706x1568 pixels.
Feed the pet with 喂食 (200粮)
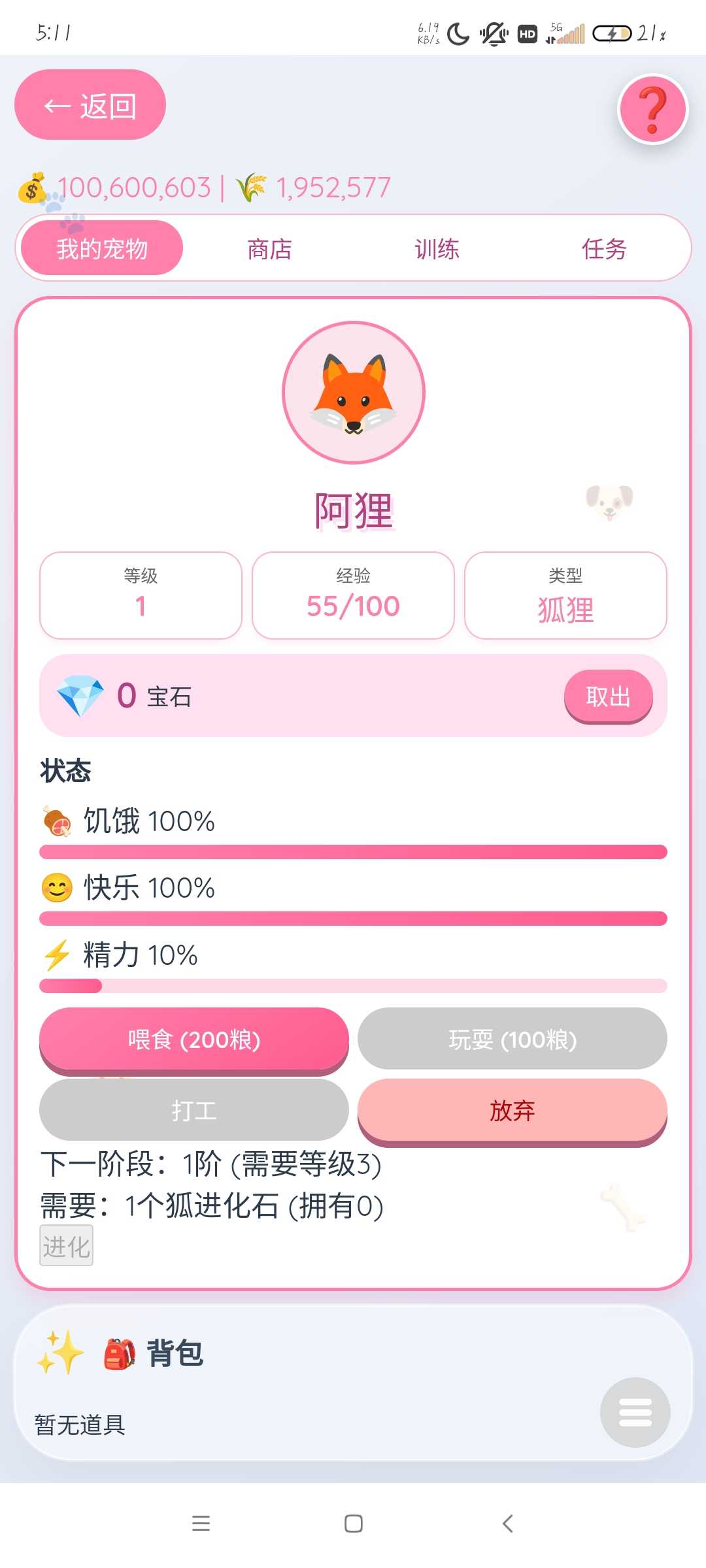194,1039
